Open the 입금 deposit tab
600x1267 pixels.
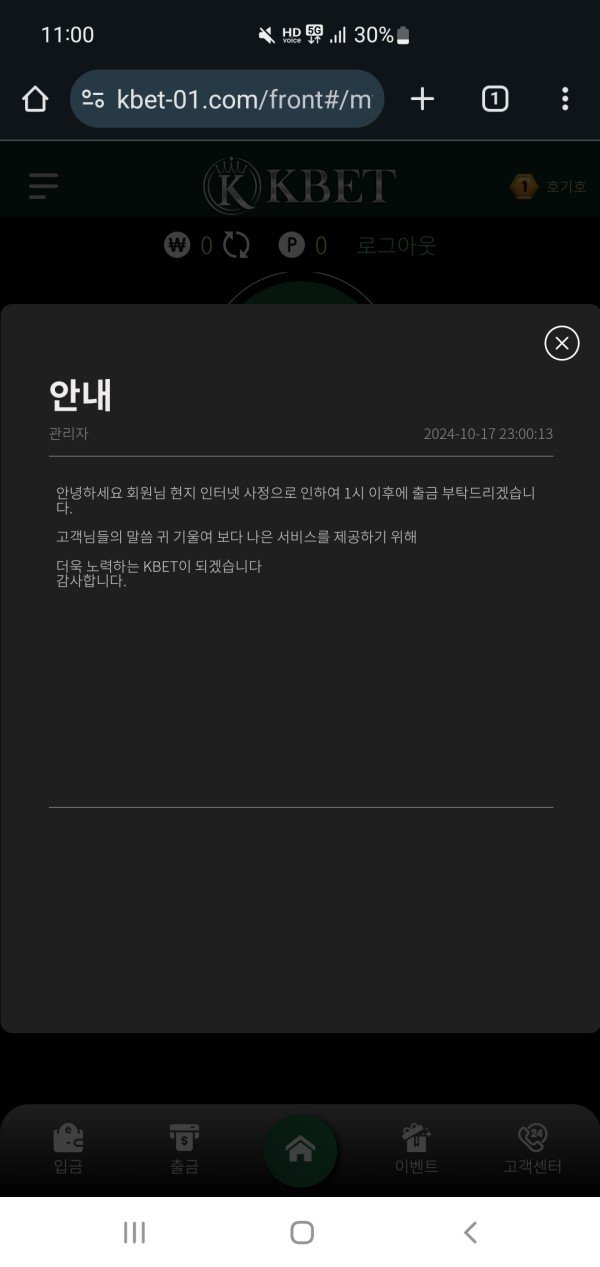[x=68, y=1148]
